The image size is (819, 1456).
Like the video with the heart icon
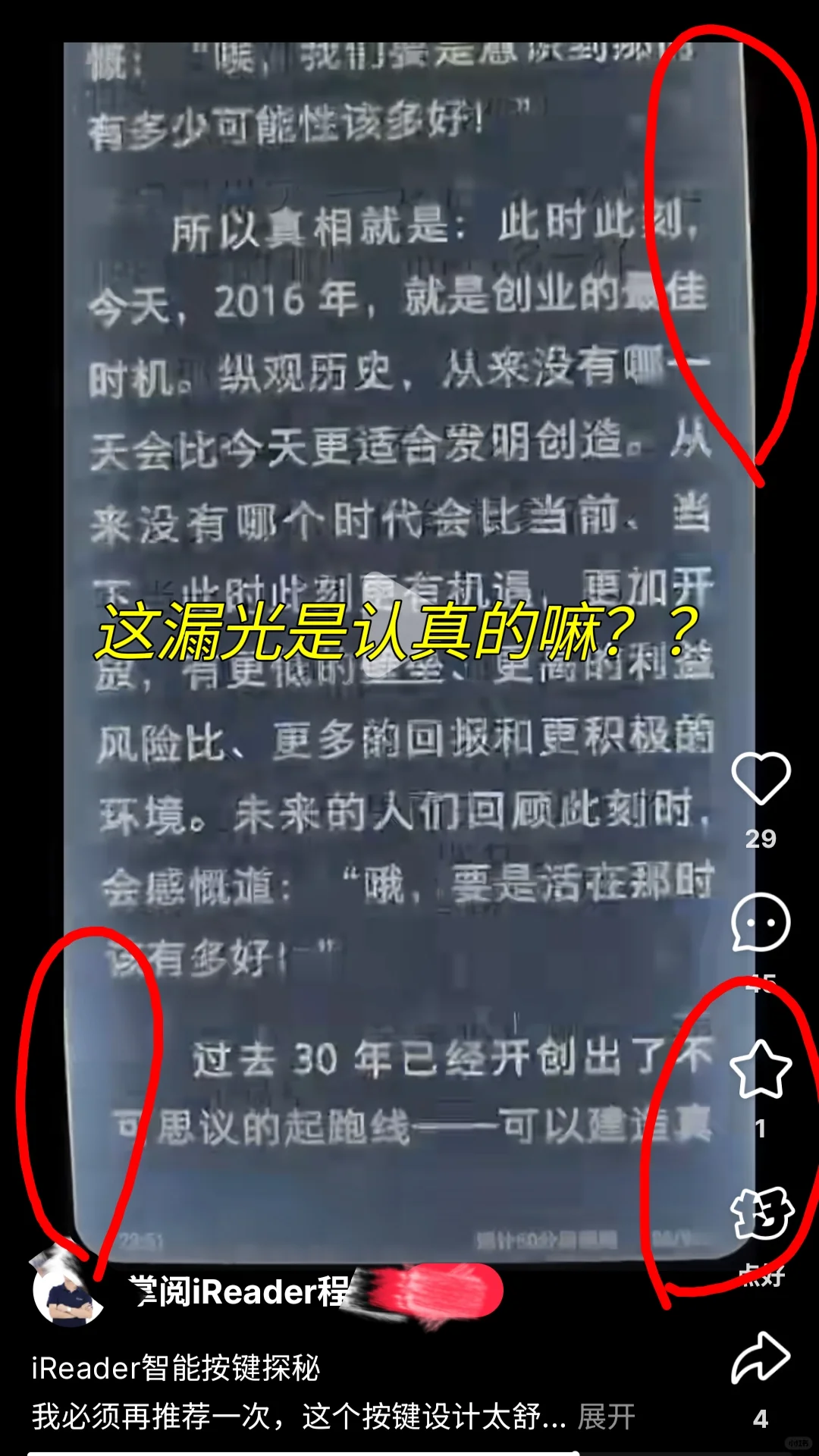(x=761, y=778)
